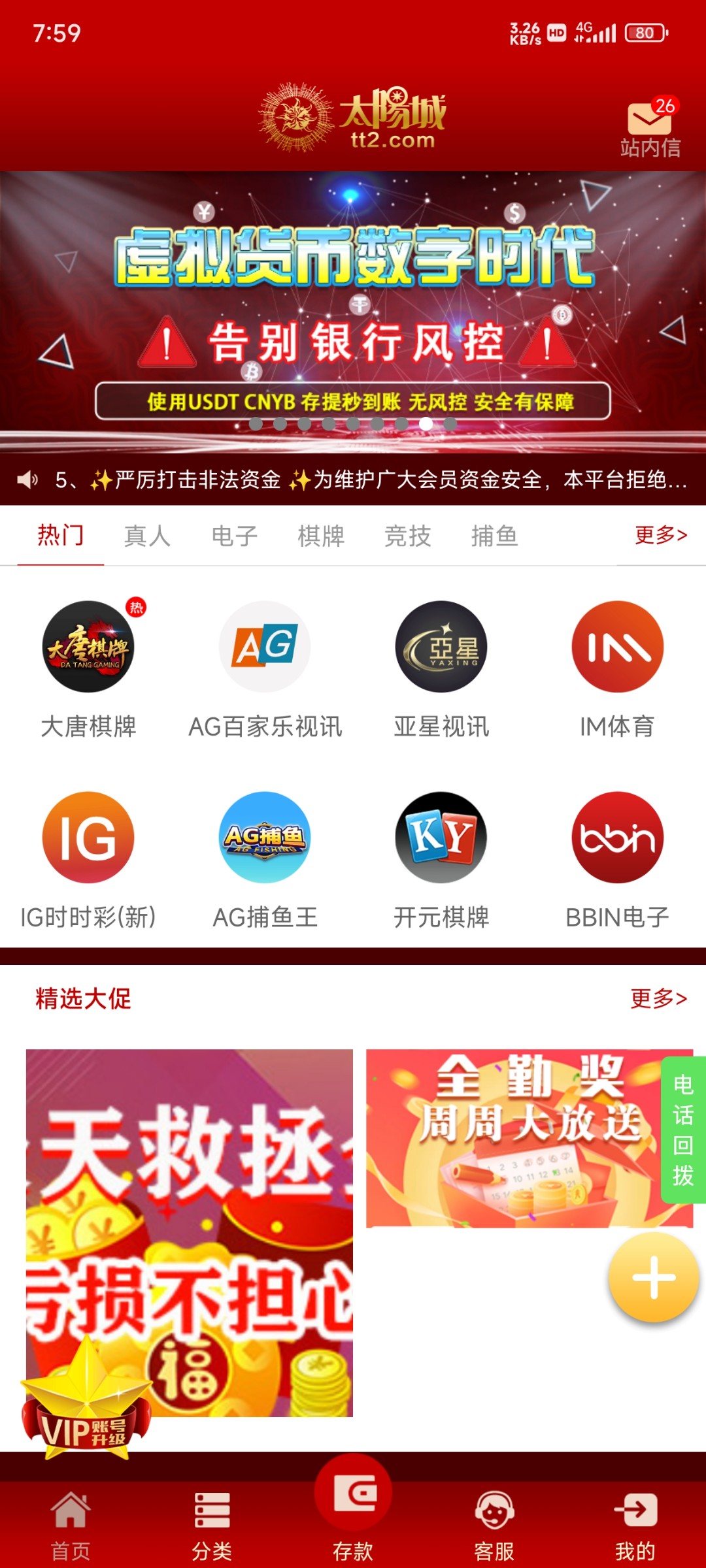Viewport: 706px width, 1568px height.
Task: Switch to the 电子 category tab
Action: pos(234,536)
